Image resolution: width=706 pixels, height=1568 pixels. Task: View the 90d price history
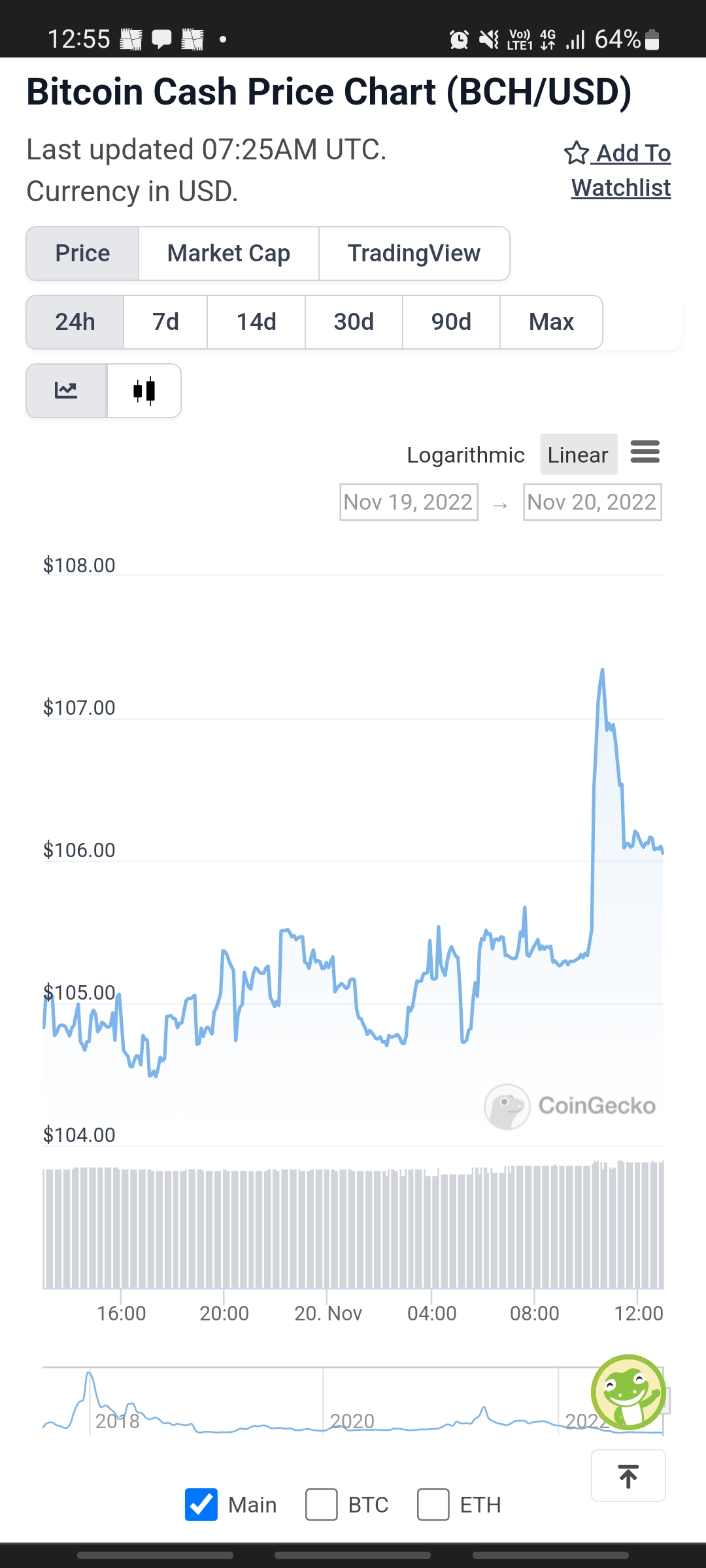pos(451,322)
